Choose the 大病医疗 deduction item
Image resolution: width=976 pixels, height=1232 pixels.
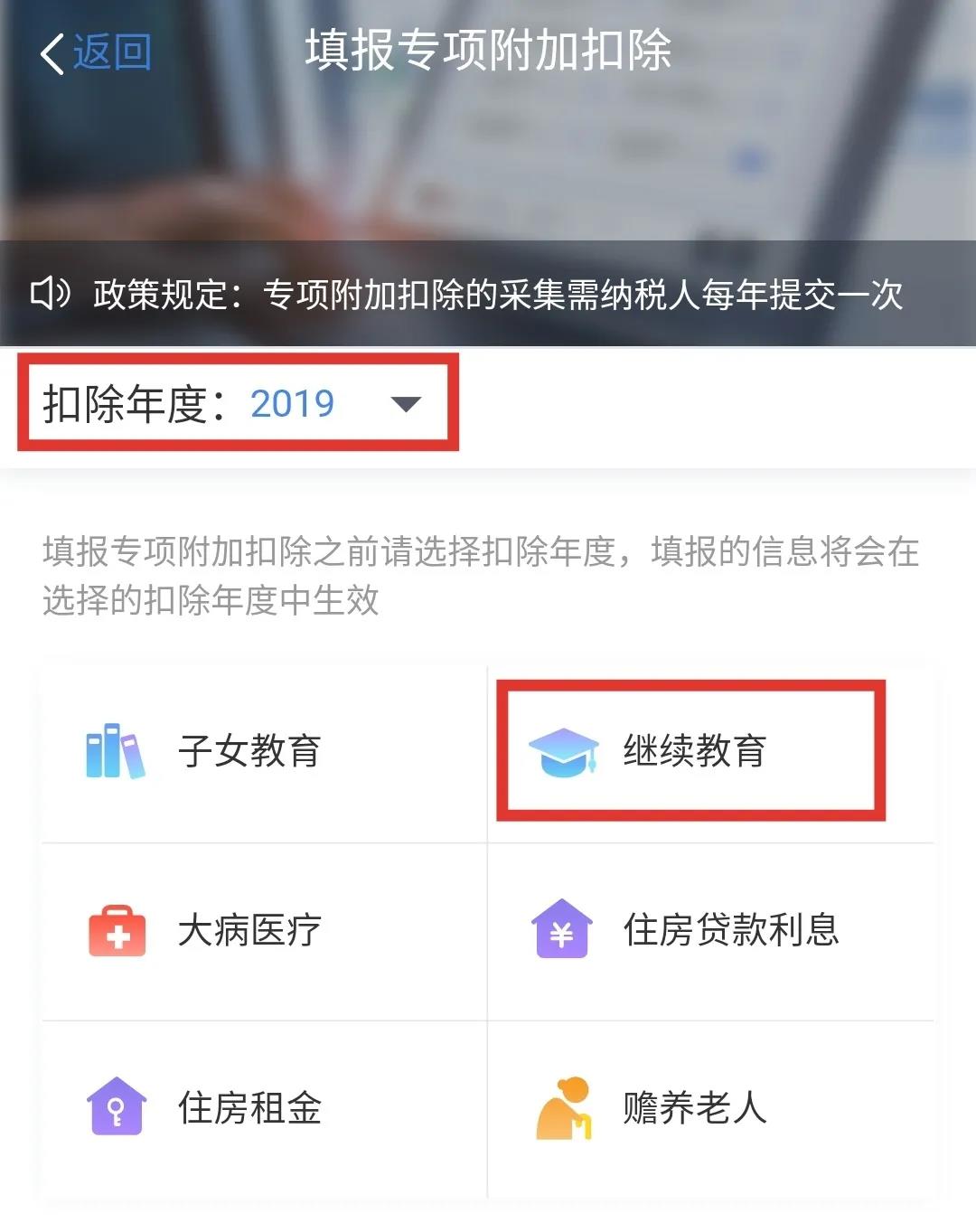pyautogui.click(x=249, y=930)
